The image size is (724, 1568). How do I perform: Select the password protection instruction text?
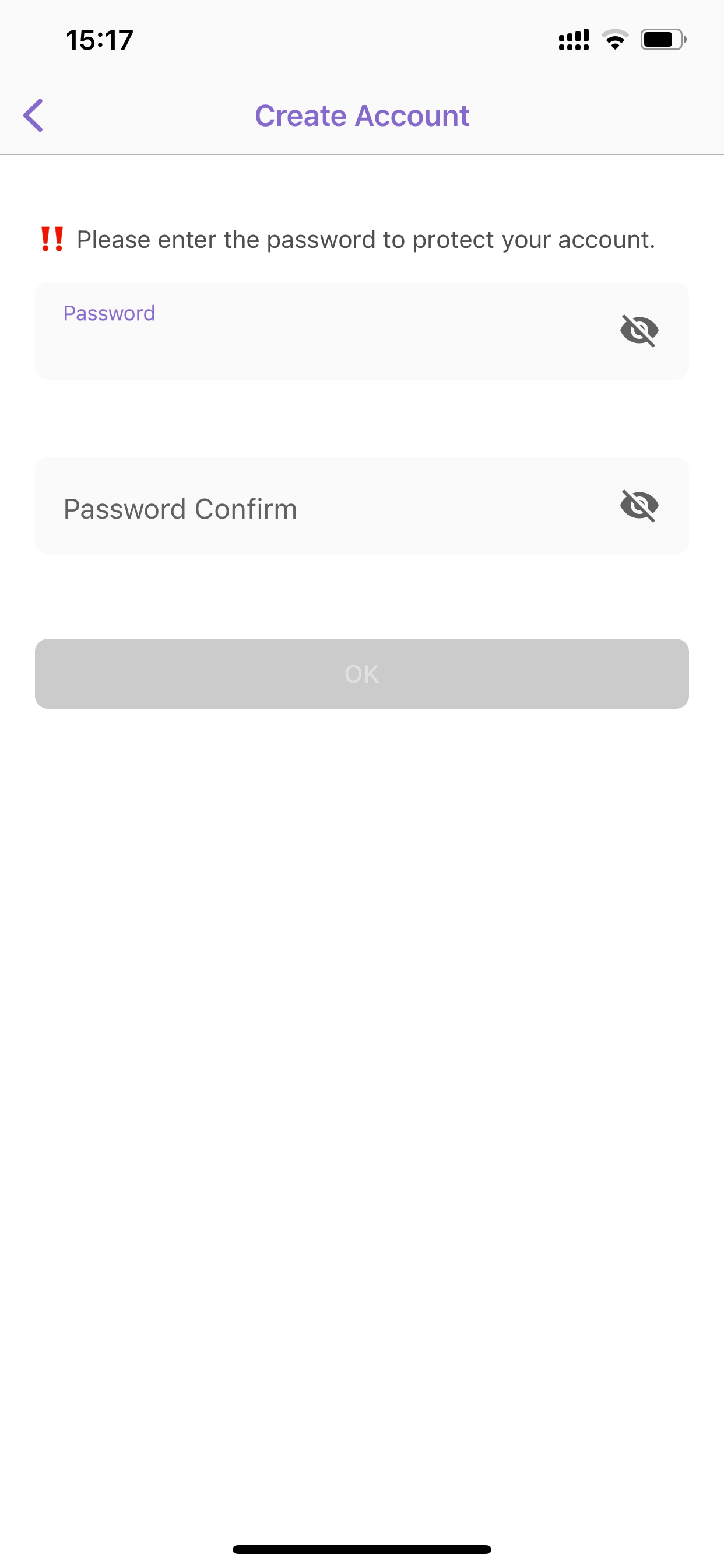pyautogui.click(x=365, y=239)
